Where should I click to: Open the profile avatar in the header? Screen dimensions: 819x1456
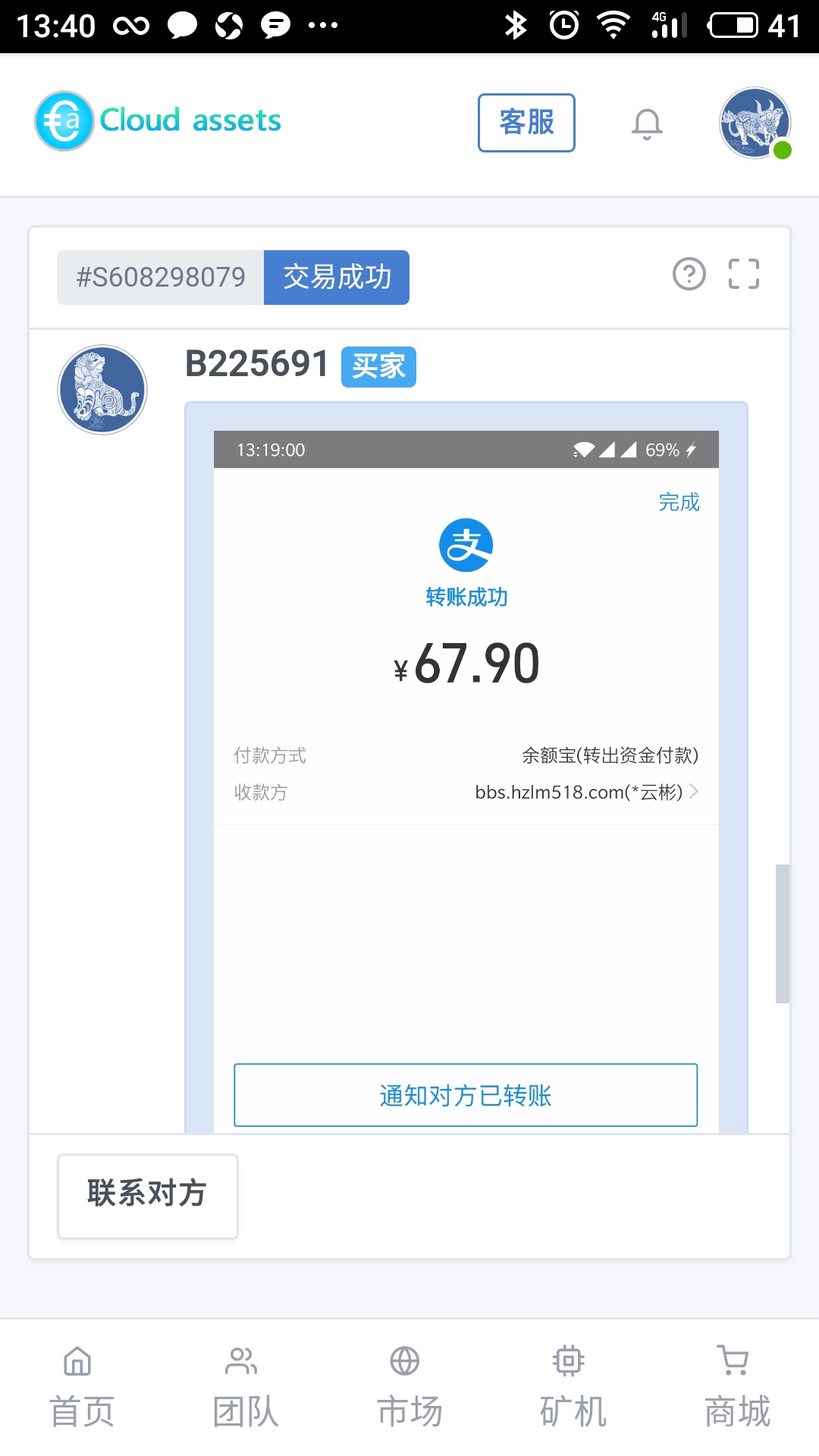755,123
